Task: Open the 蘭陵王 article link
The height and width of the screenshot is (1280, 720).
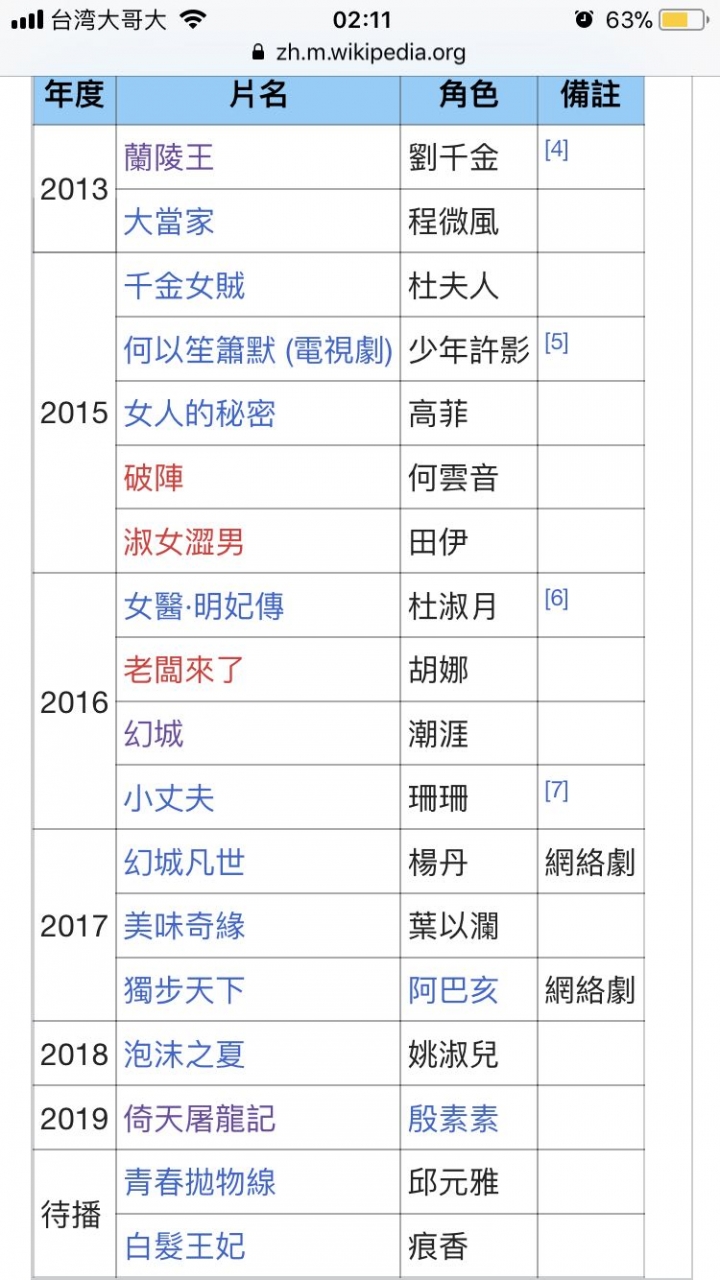Action: (x=169, y=158)
